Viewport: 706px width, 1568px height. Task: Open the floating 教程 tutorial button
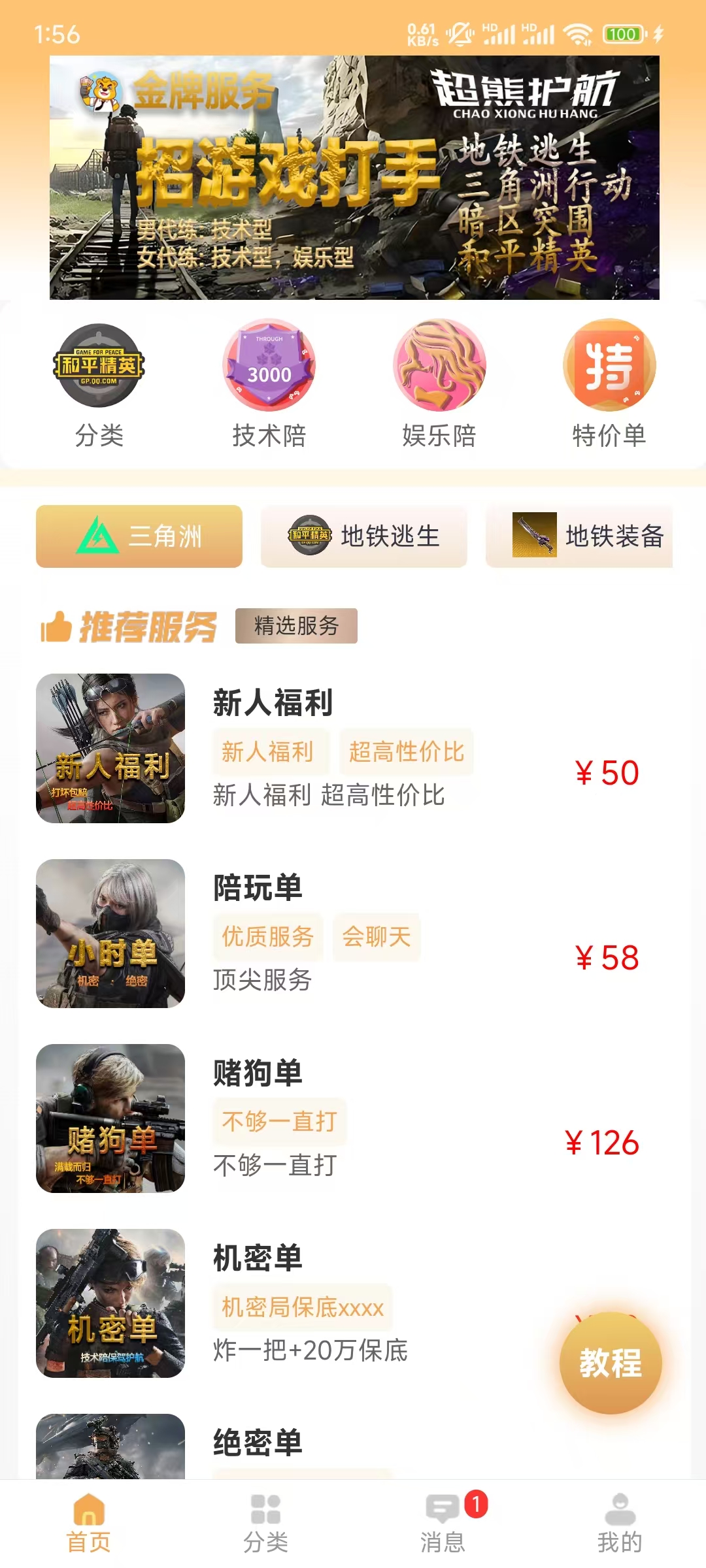click(611, 1363)
